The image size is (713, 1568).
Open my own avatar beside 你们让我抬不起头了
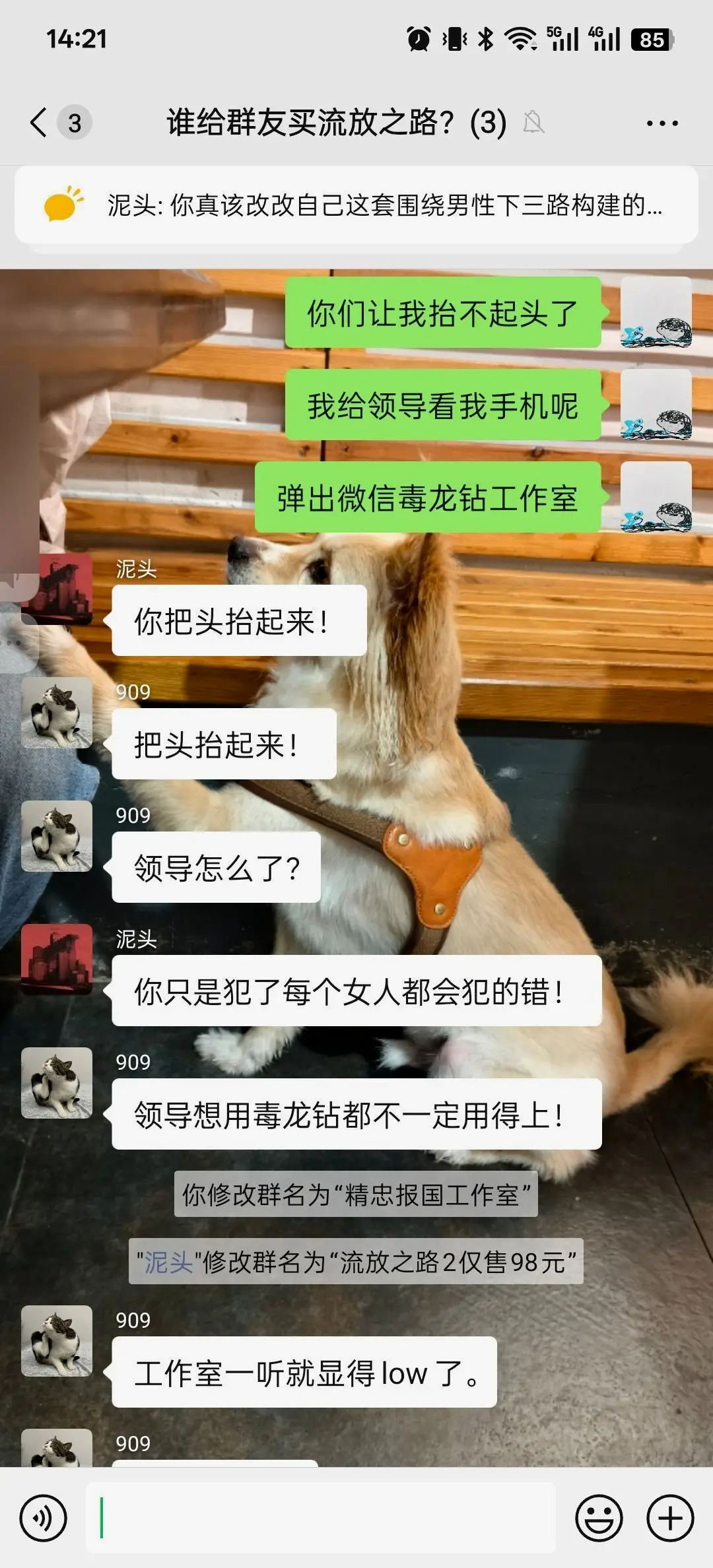[x=656, y=312]
